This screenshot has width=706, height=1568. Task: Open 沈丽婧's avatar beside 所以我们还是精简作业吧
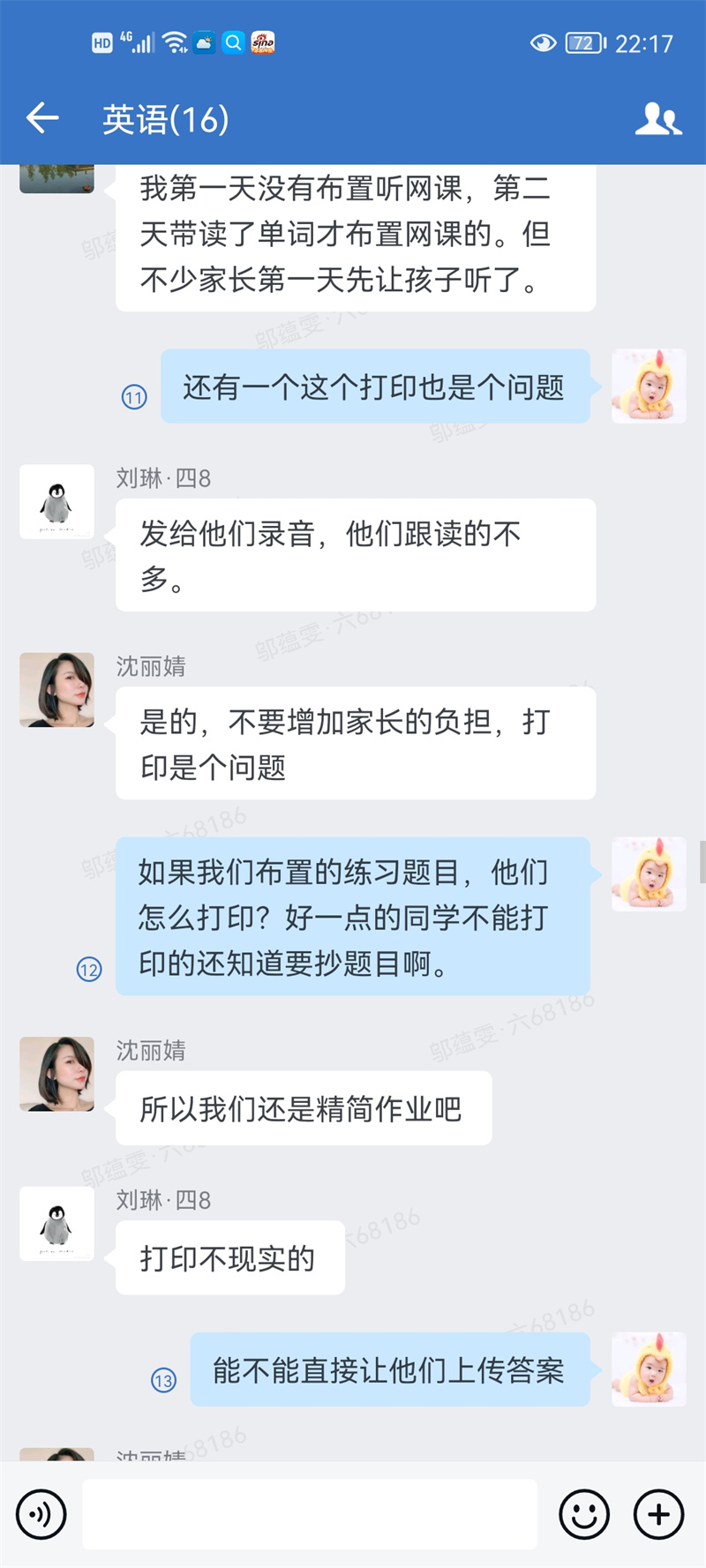tap(56, 1074)
